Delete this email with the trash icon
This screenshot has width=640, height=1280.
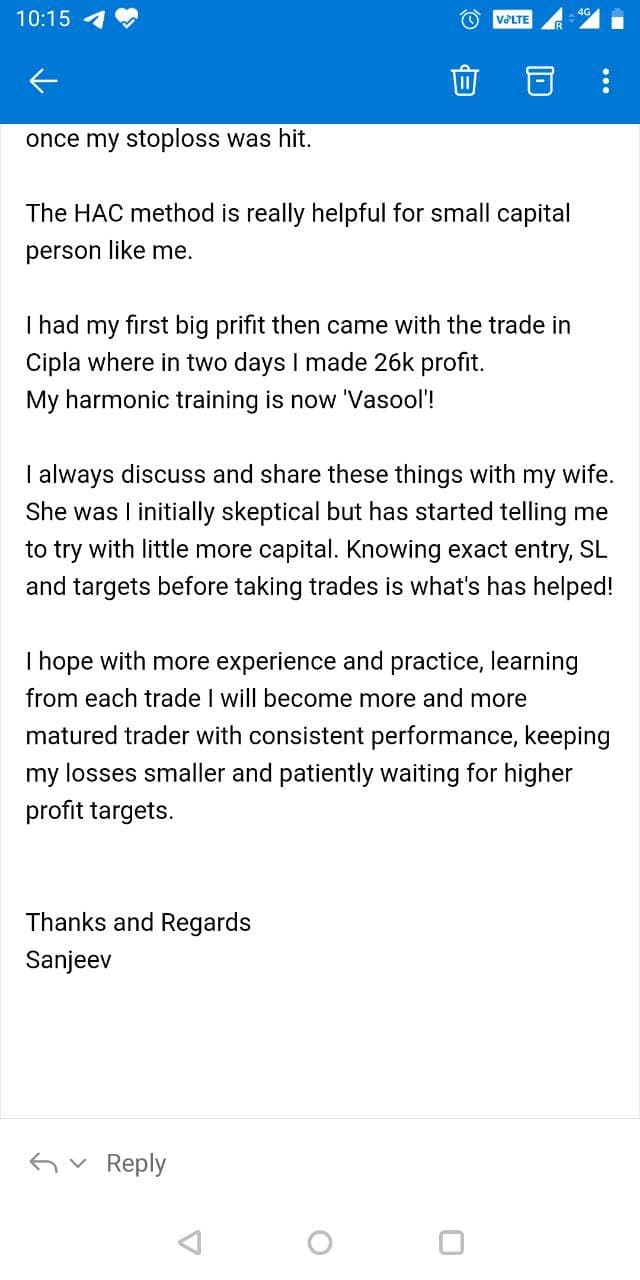point(465,80)
